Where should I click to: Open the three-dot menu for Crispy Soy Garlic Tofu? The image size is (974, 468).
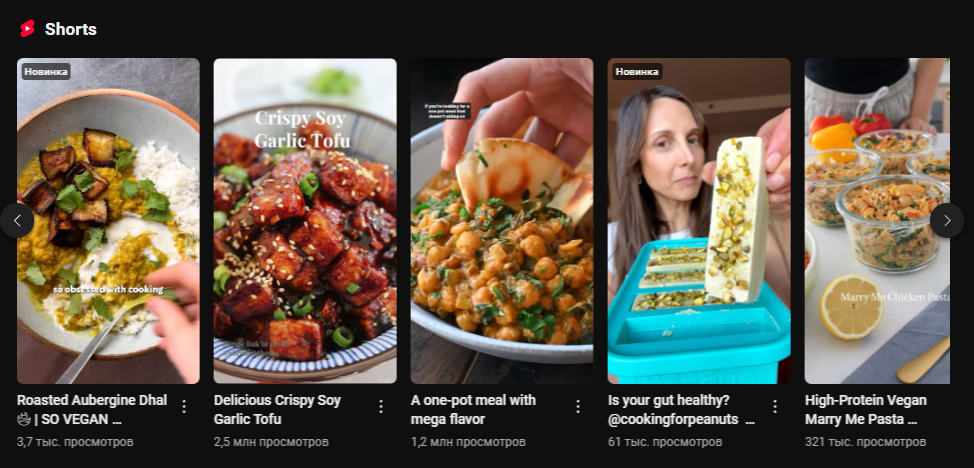point(381,406)
